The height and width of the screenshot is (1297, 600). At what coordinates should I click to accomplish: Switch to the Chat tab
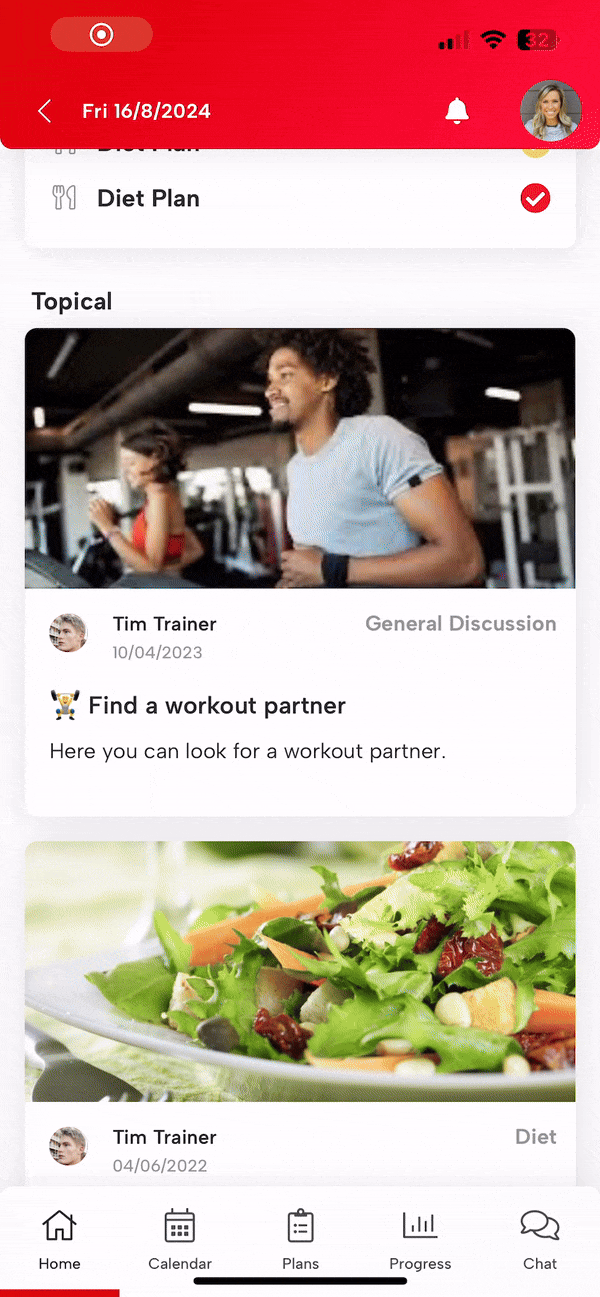(540, 1240)
